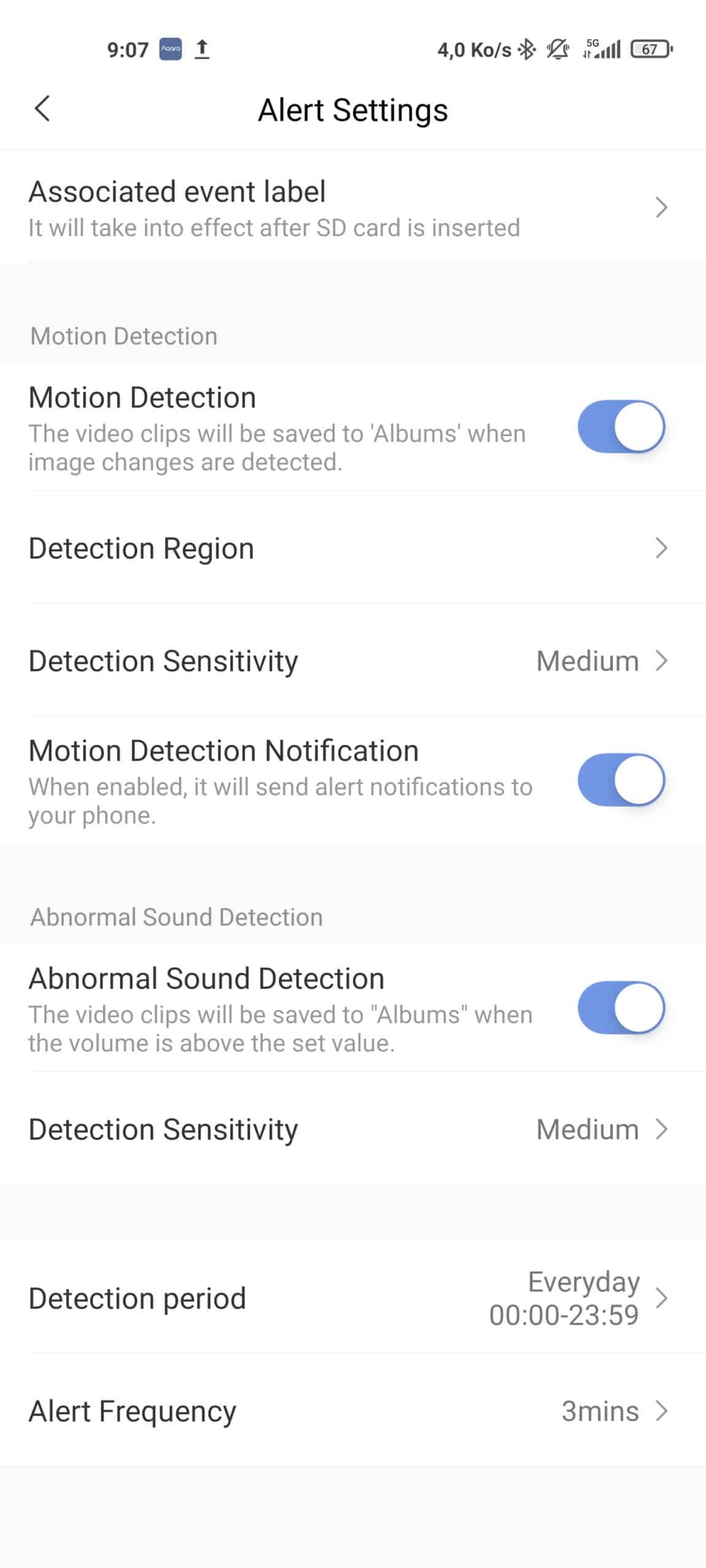Change the motion Detection Sensitivity setting
Screen dimensions: 706x1568
tap(353, 660)
